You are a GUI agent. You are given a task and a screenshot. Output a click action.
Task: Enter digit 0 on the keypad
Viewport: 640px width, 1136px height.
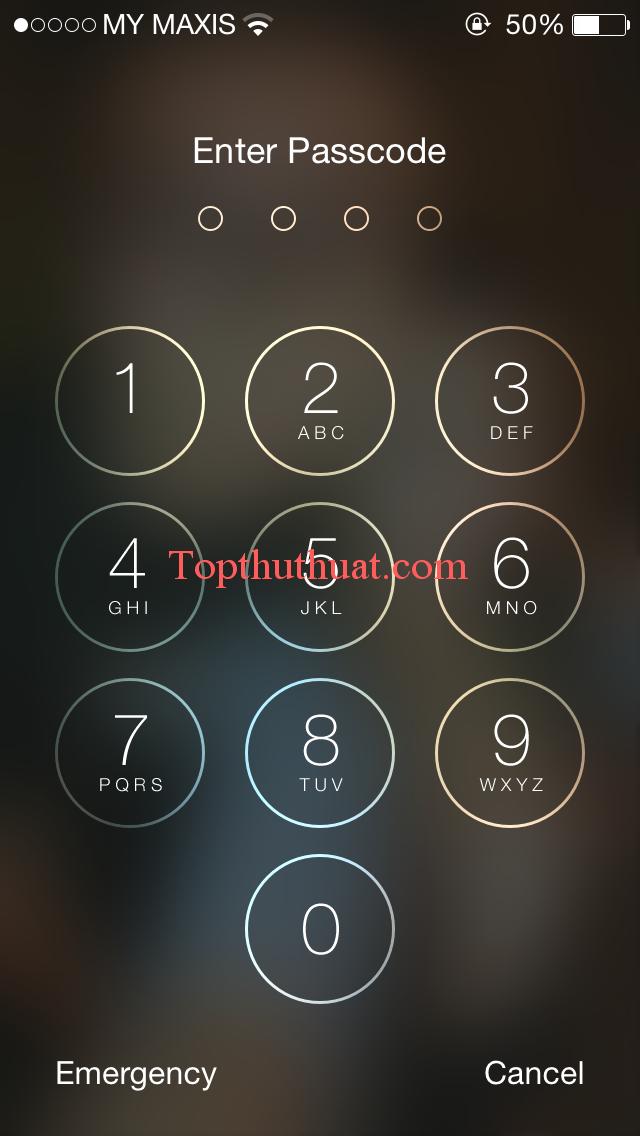320,929
